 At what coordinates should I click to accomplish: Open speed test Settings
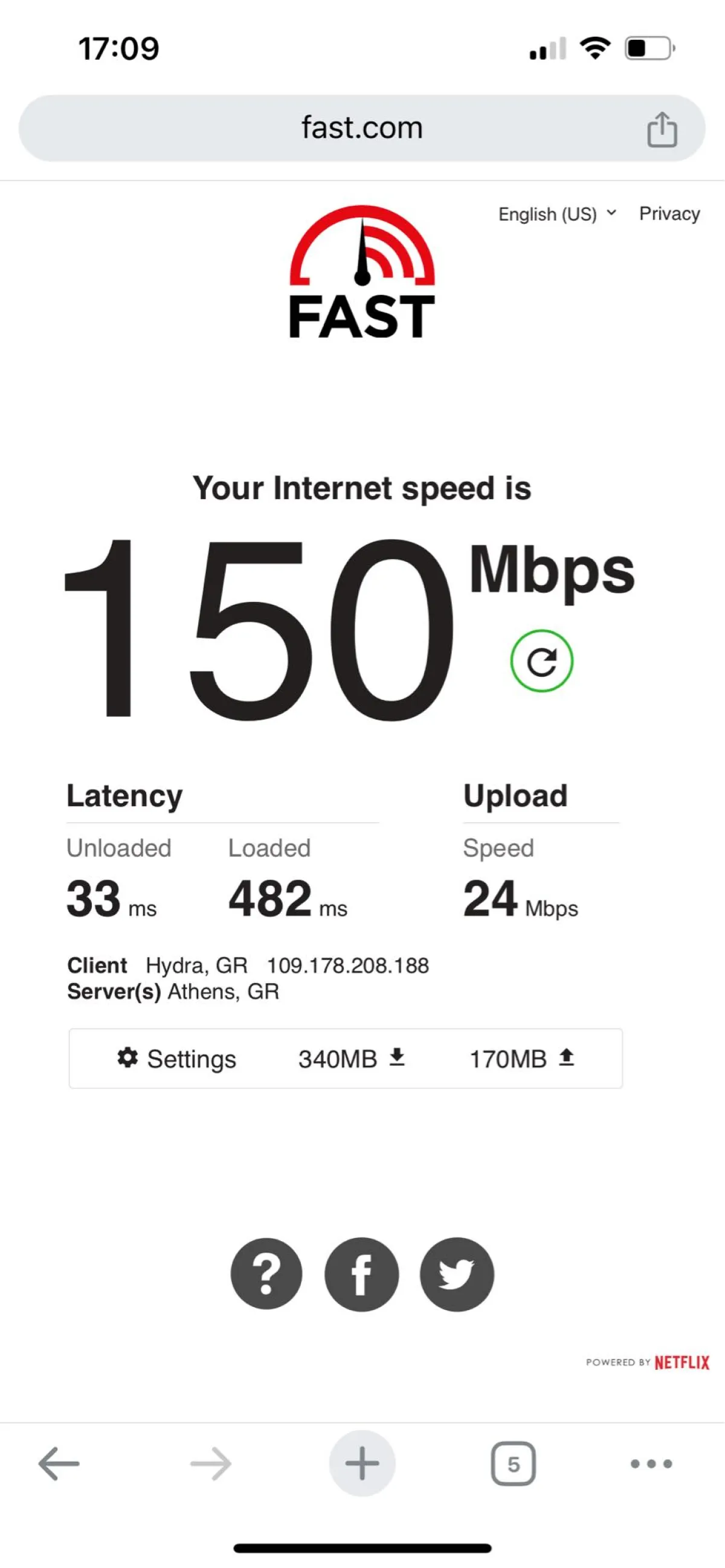[176, 1059]
